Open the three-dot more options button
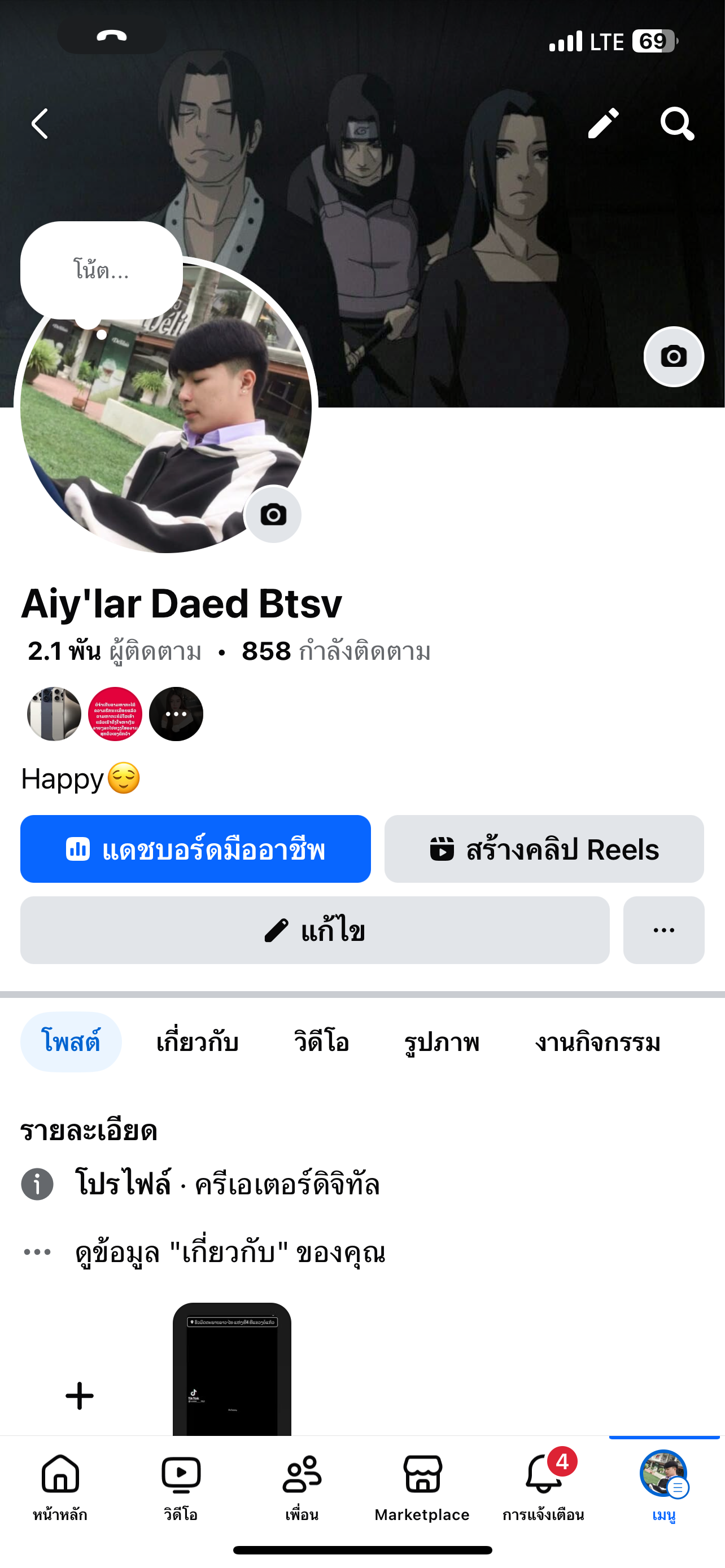Image resolution: width=725 pixels, height=1568 pixels. (663, 930)
